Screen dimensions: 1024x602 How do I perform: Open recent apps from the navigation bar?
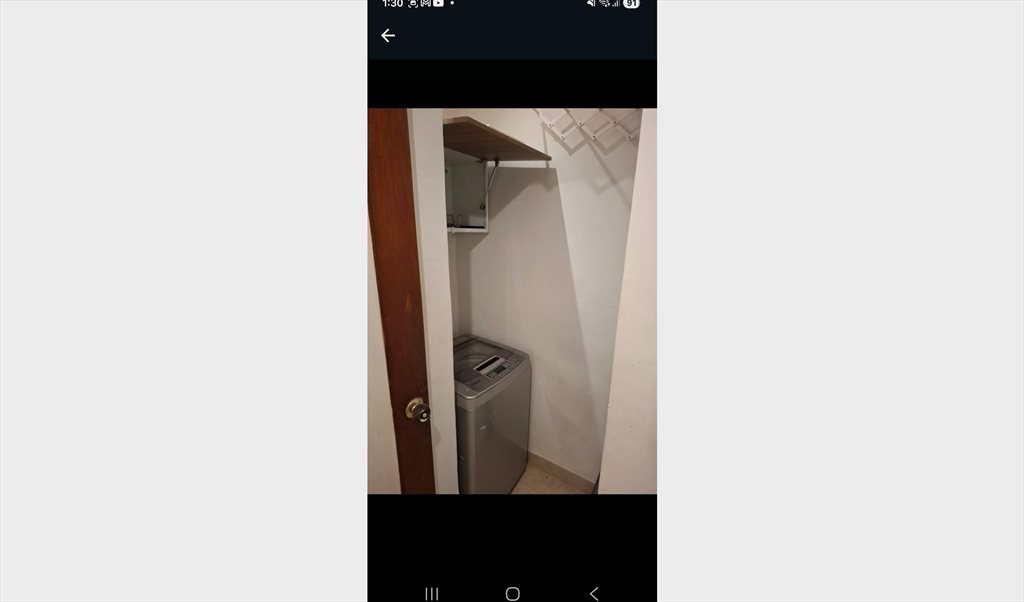click(431, 593)
